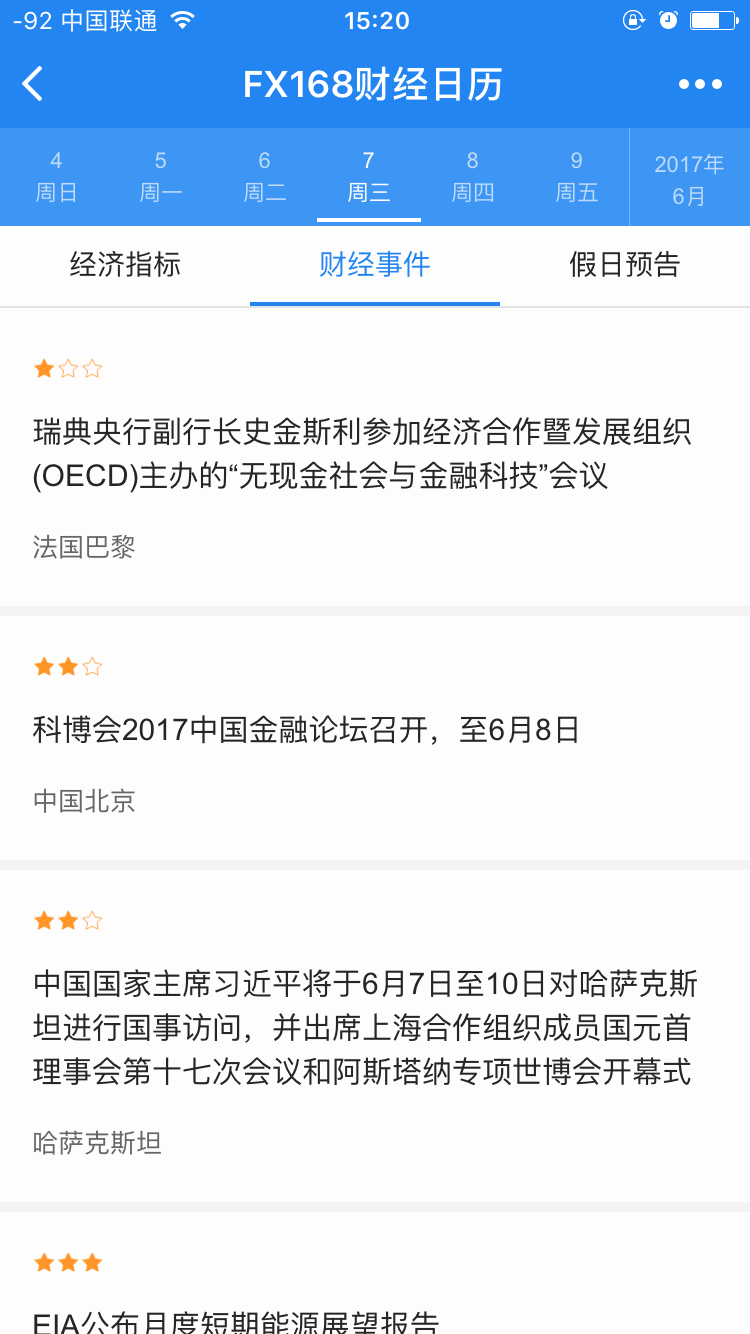
Task: Select date 9 周五
Action: 576,177
